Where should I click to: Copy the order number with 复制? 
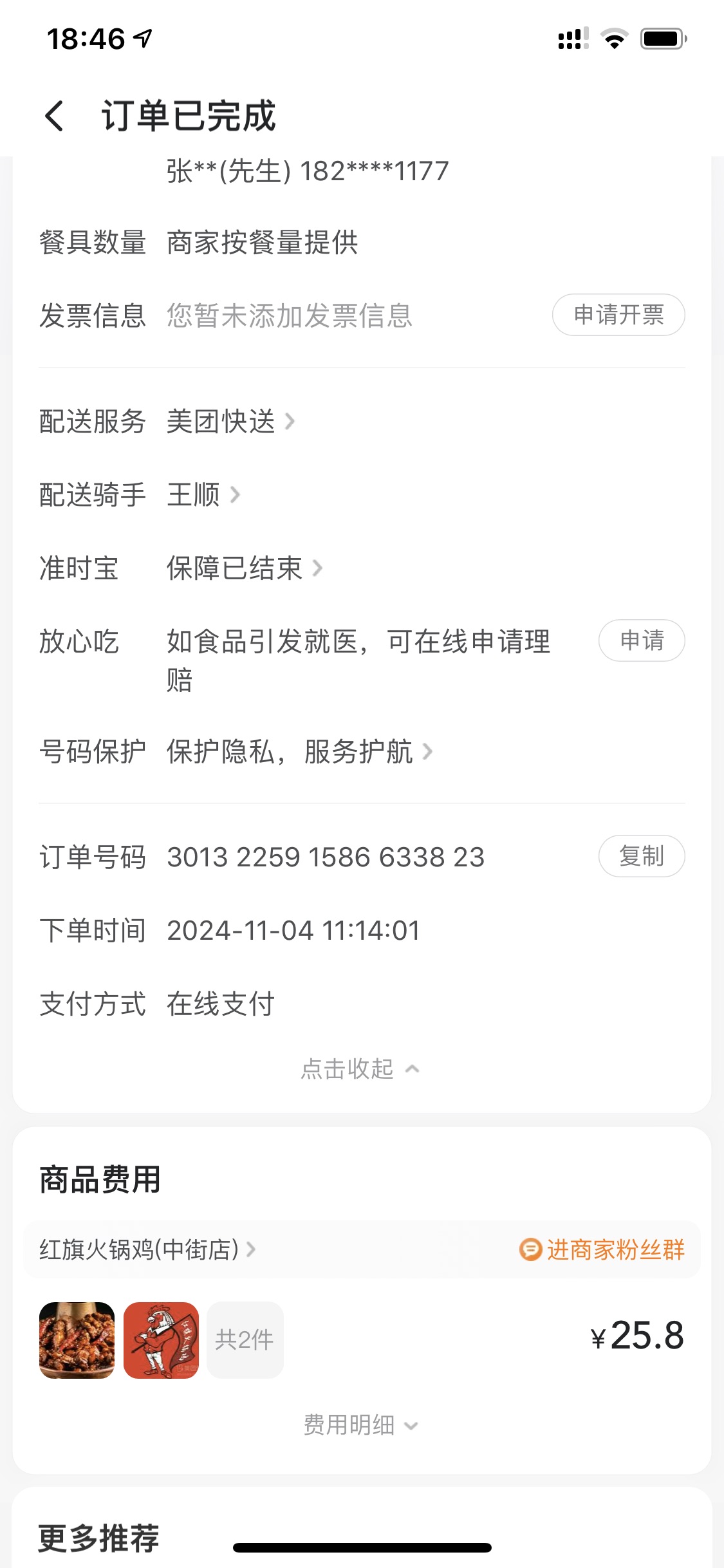tap(641, 856)
